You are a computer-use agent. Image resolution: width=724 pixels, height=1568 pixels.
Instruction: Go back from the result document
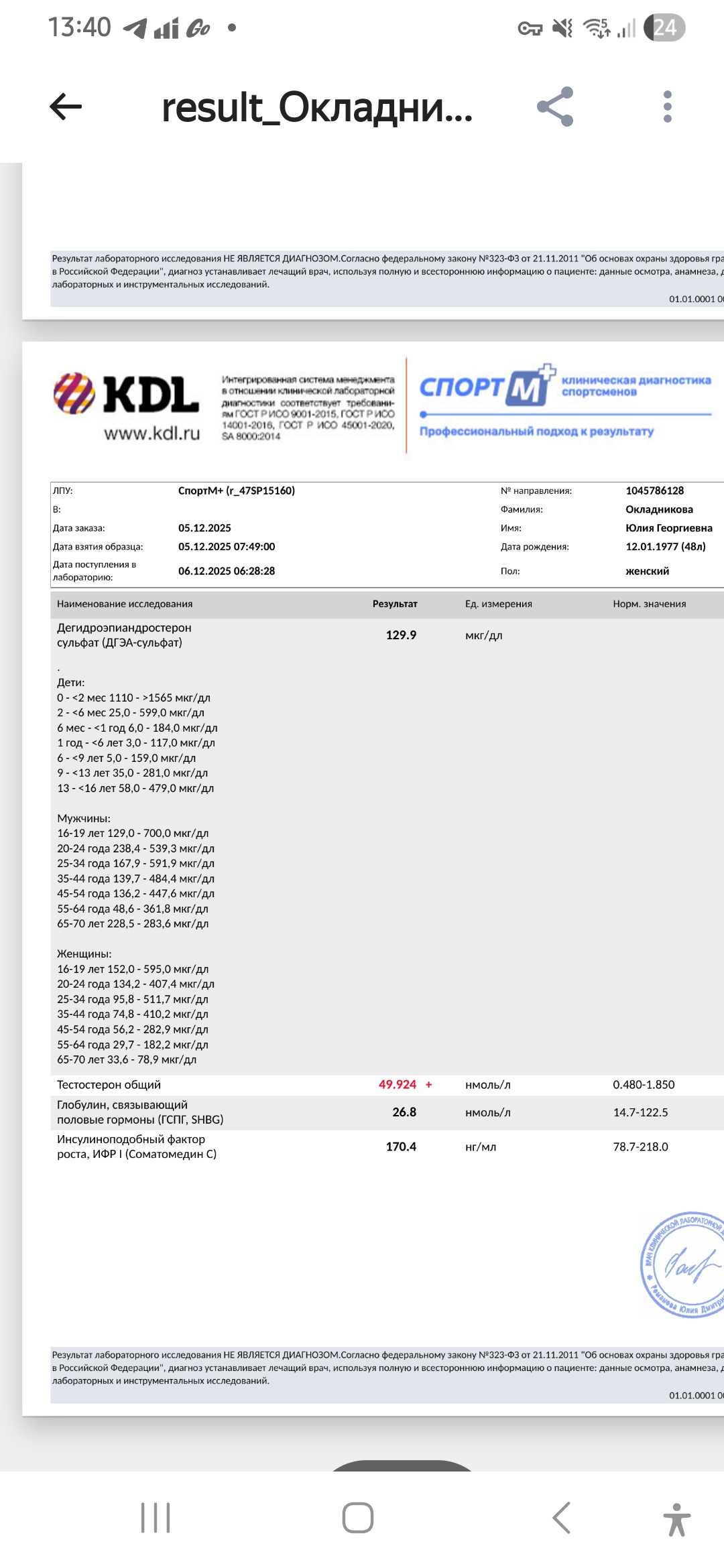(66, 107)
